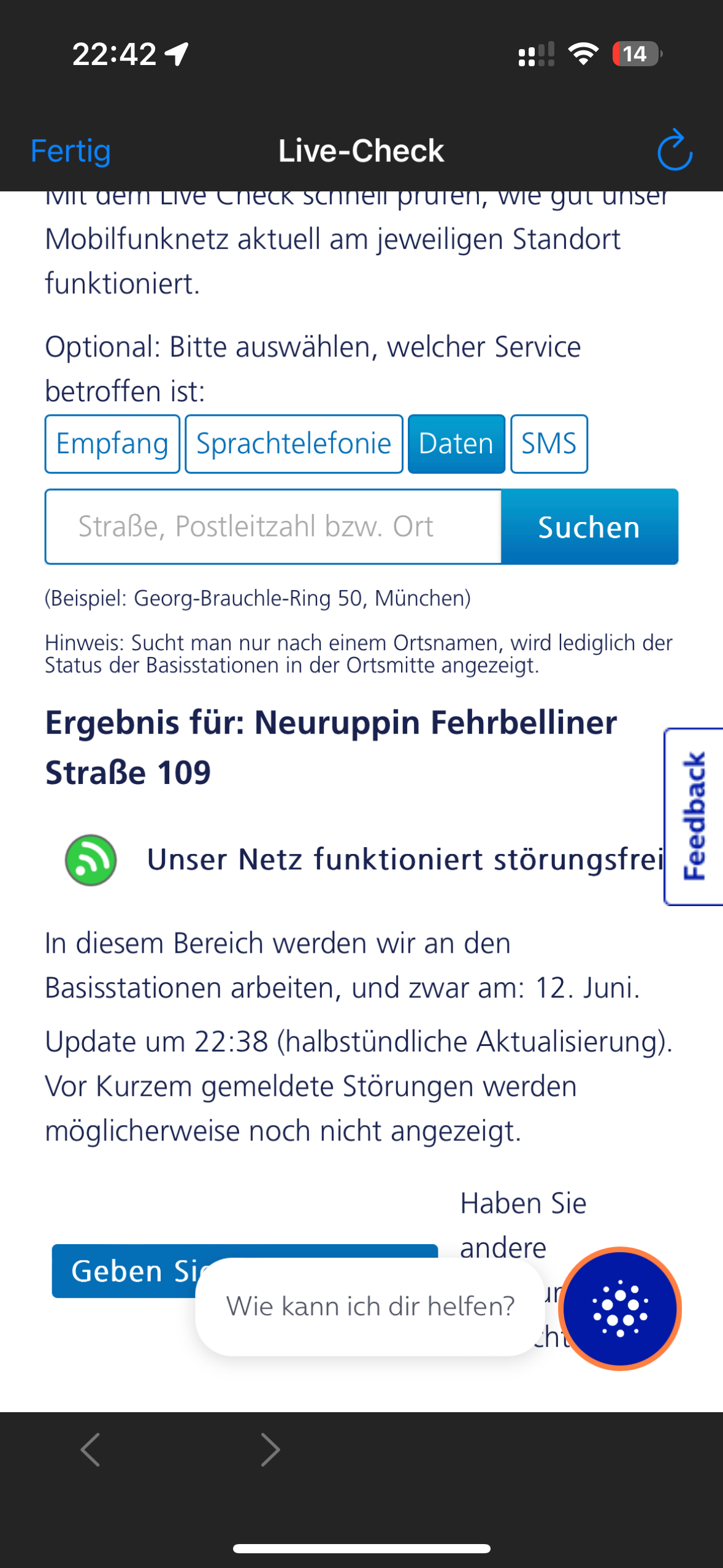The height and width of the screenshot is (1568, 723).
Task: Tap the 'Wie kann ich dir helfen?' prompt
Action: (370, 1305)
